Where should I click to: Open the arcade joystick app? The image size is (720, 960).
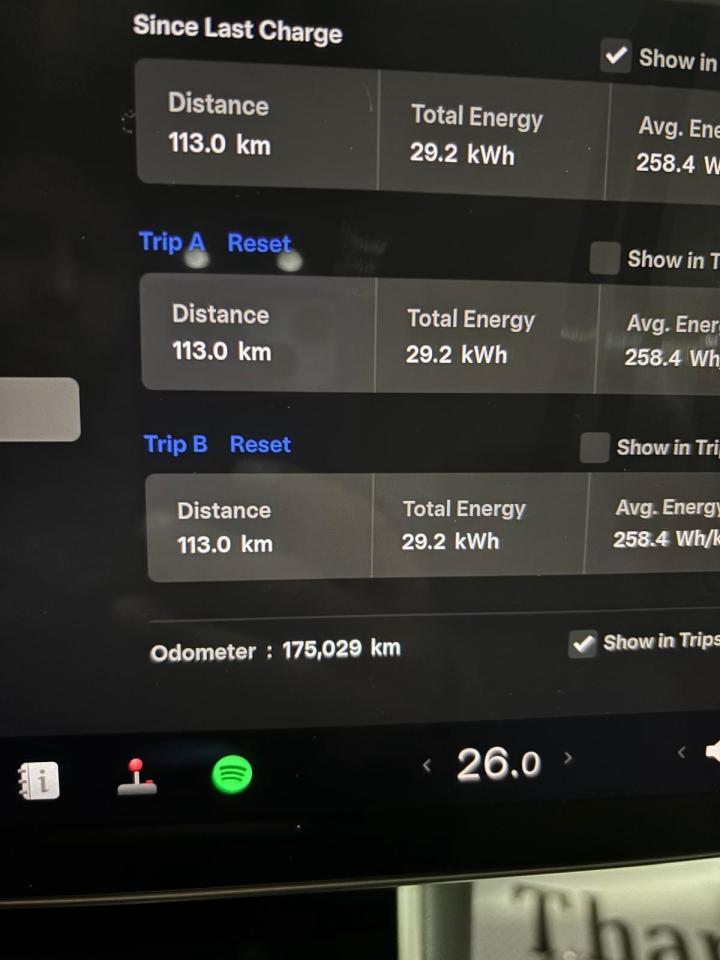coord(137,776)
